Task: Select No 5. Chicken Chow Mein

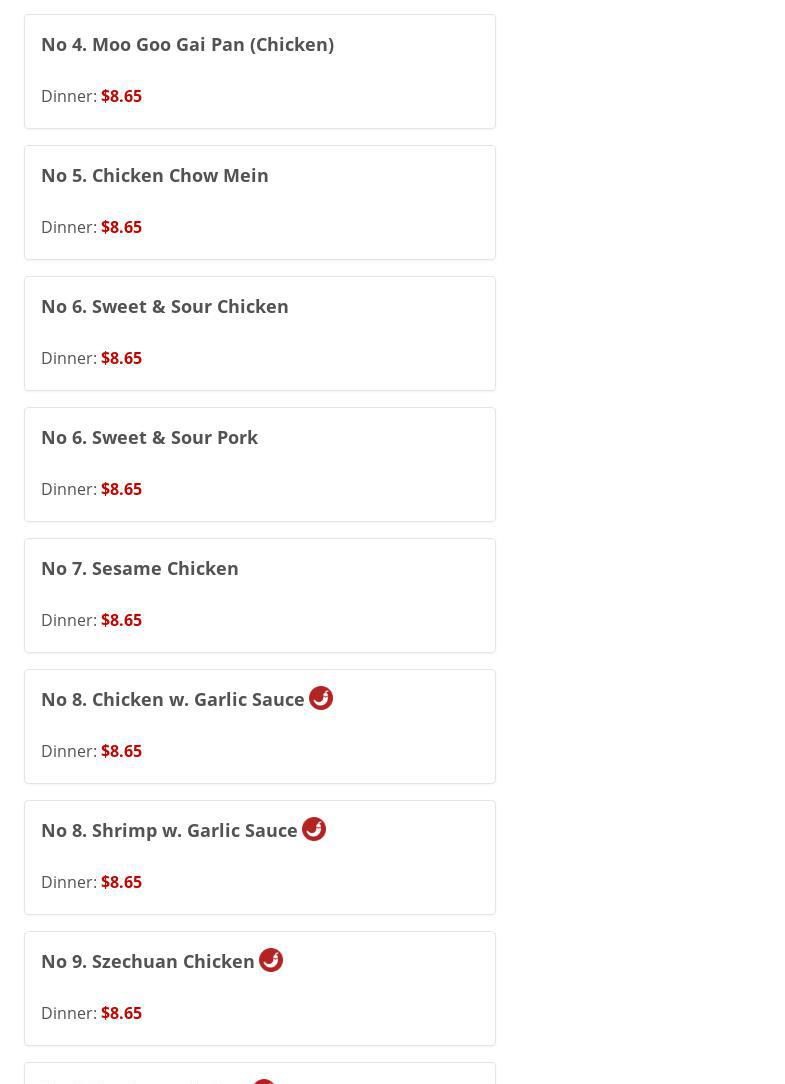Action: click(x=155, y=176)
